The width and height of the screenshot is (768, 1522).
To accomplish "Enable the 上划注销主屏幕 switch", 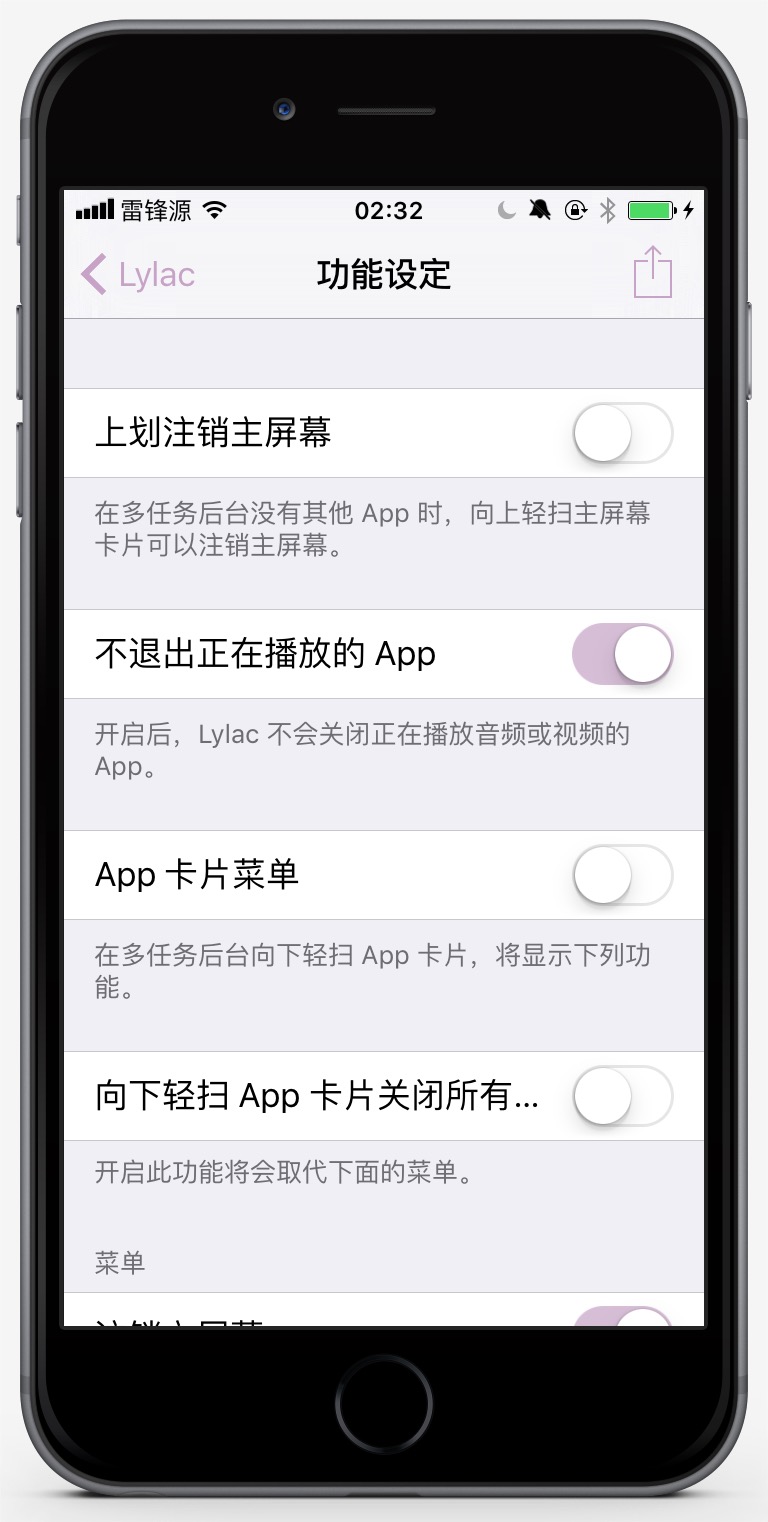I will pos(622,433).
